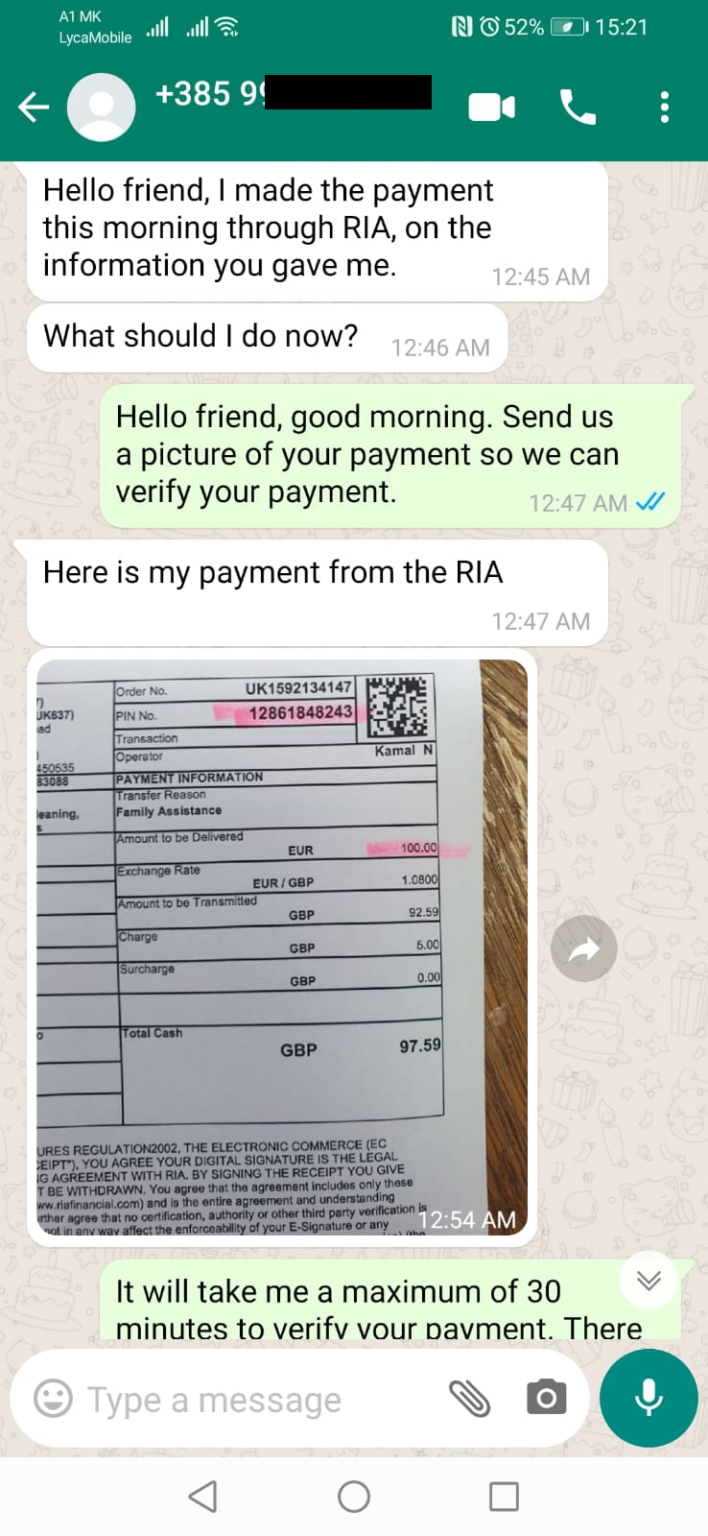Go back to the chat list

pyautogui.click(x=34, y=108)
